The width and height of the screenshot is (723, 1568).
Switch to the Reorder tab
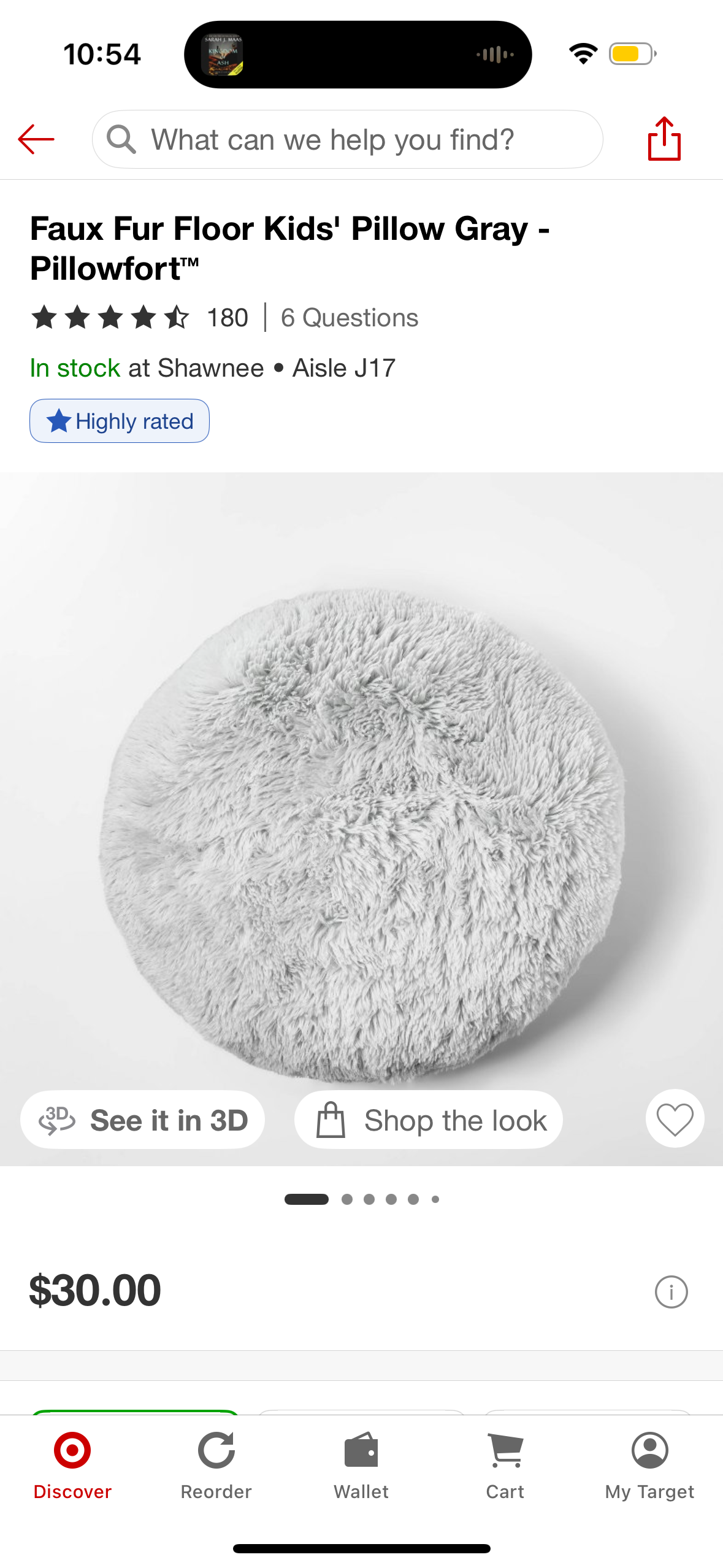point(216,1465)
